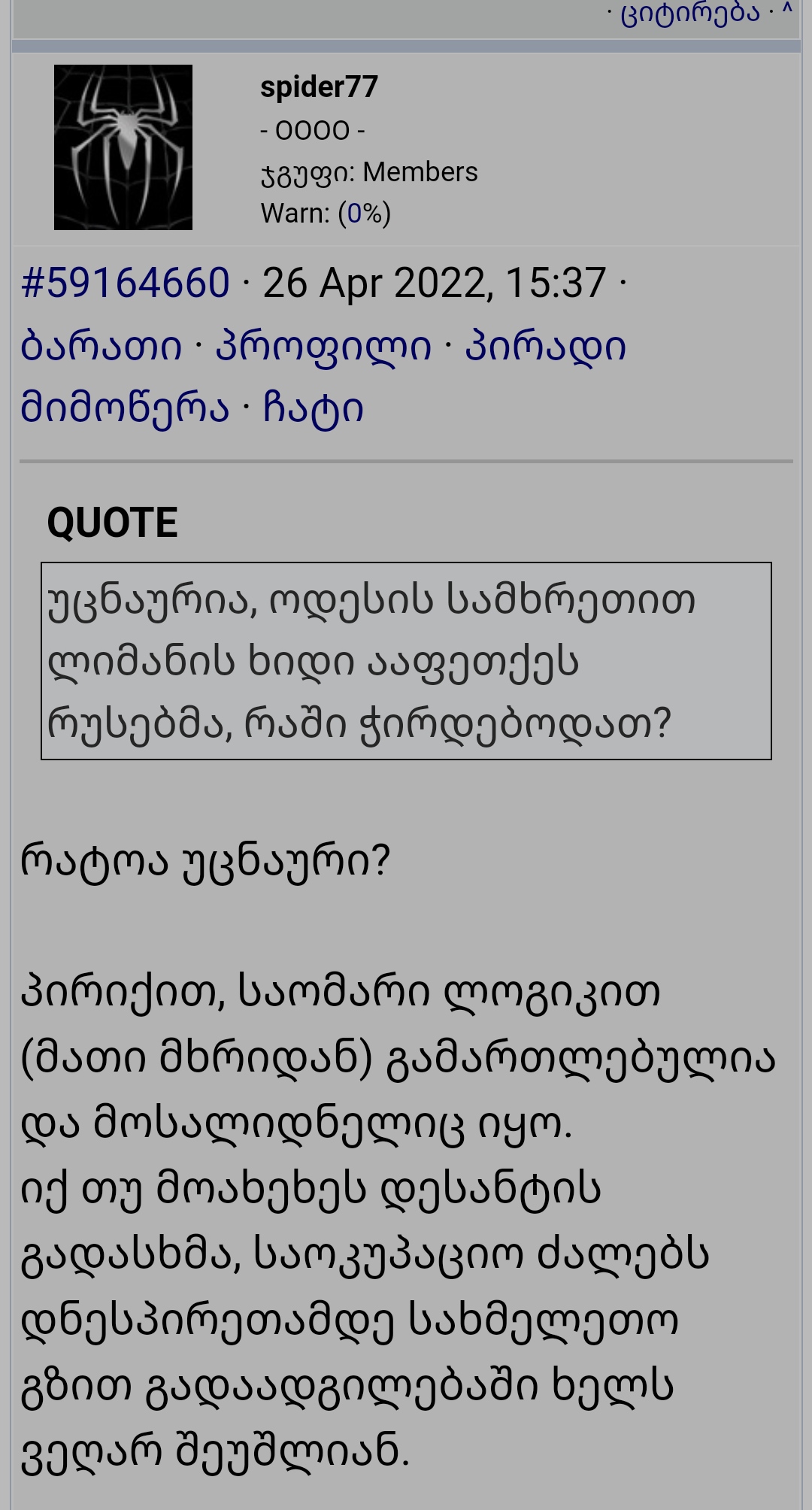Open post number #59164660 link
This screenshot has height=1510, width=812.
(x=125, y=284)
